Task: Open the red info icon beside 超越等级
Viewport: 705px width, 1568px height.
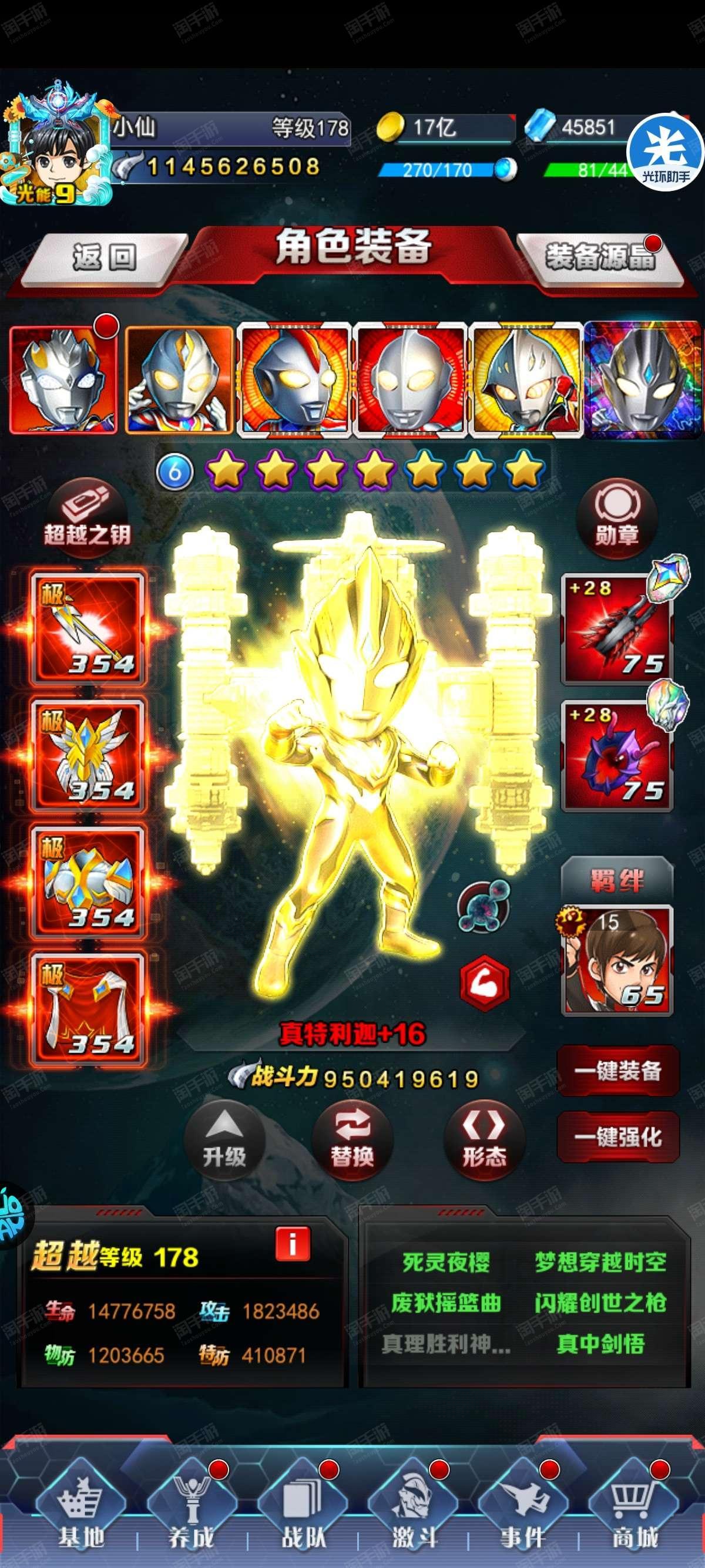Action: pos(292,1244)
